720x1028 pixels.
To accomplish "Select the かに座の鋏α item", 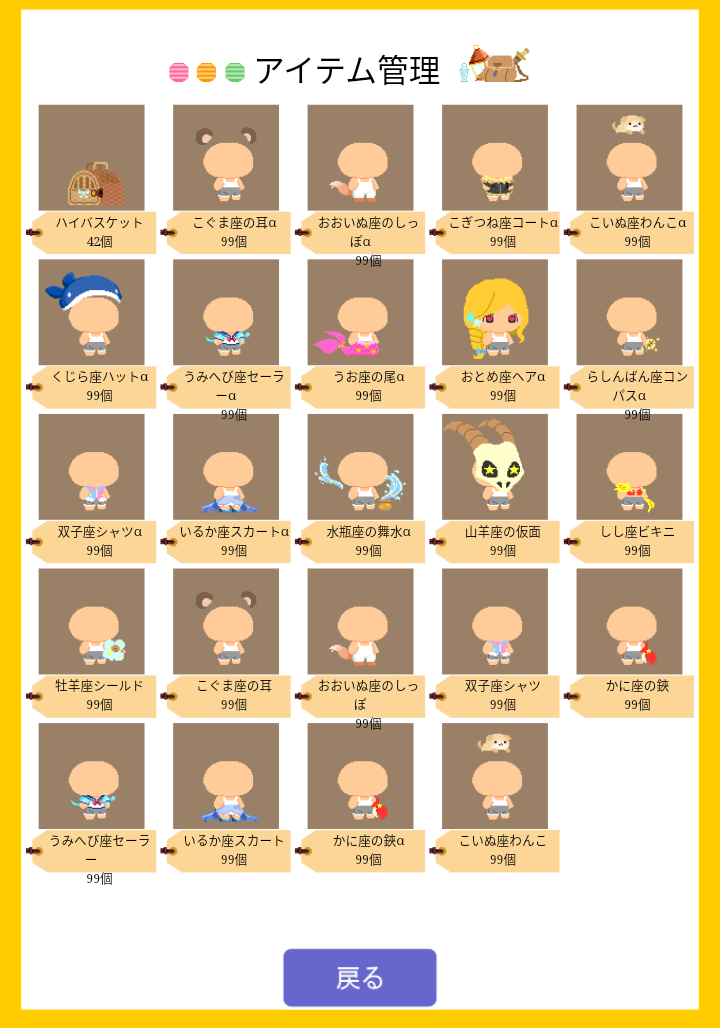I will pyautogui.click(x=360, y=776).
